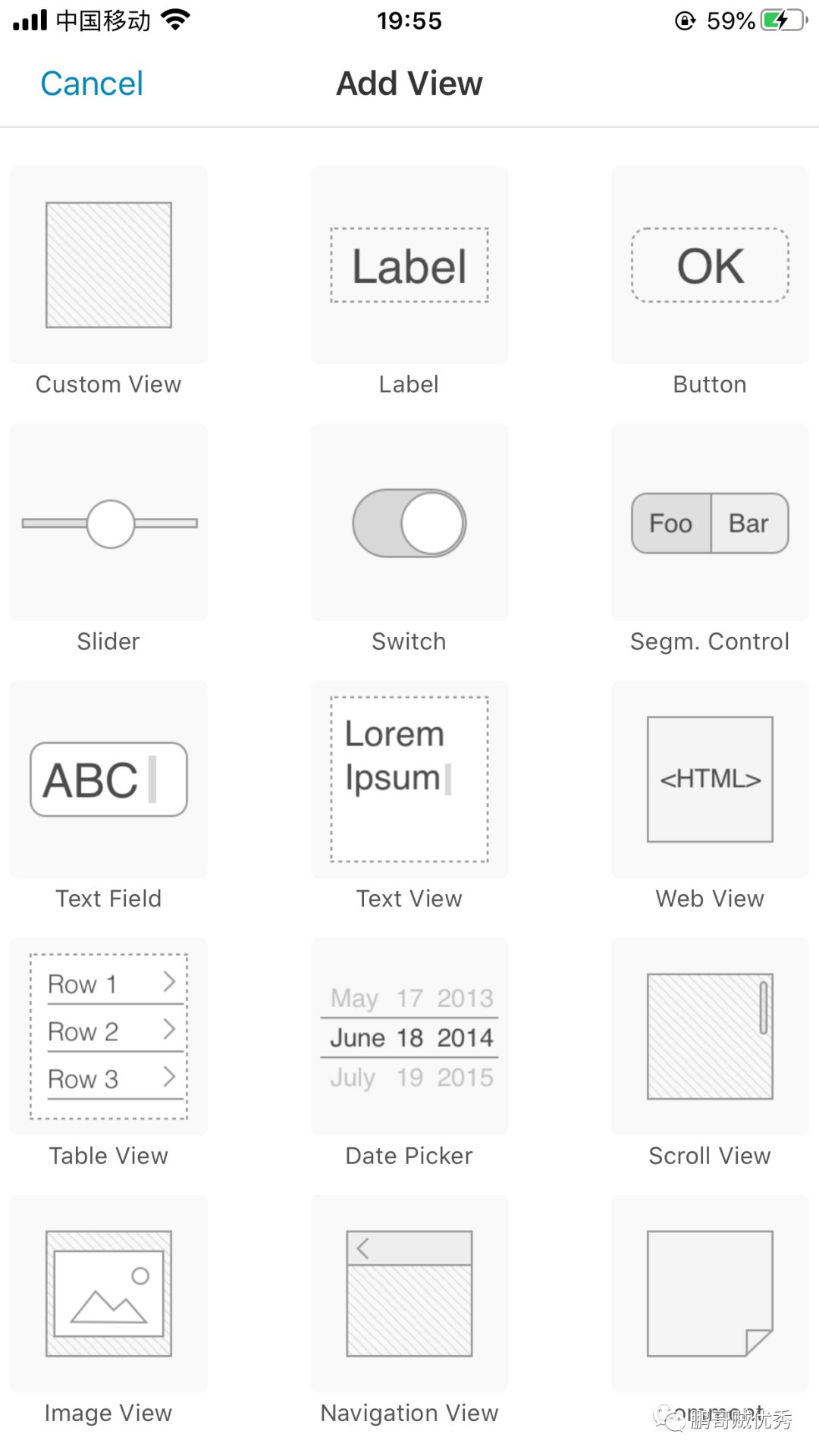
Task: Choose the Text View tile
Action: 409,780
